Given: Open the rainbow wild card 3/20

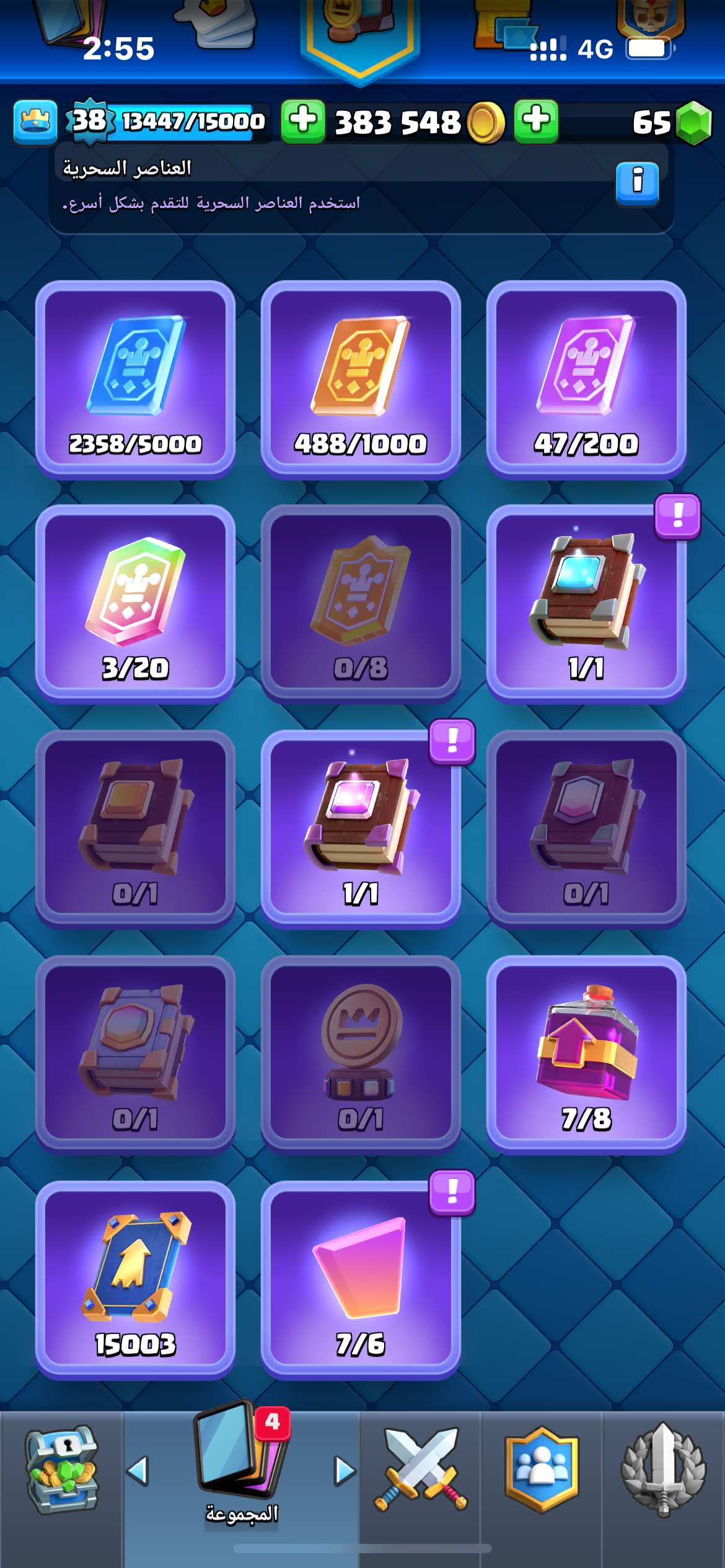Looking at the screenshot, I should [x=135, y=604].
